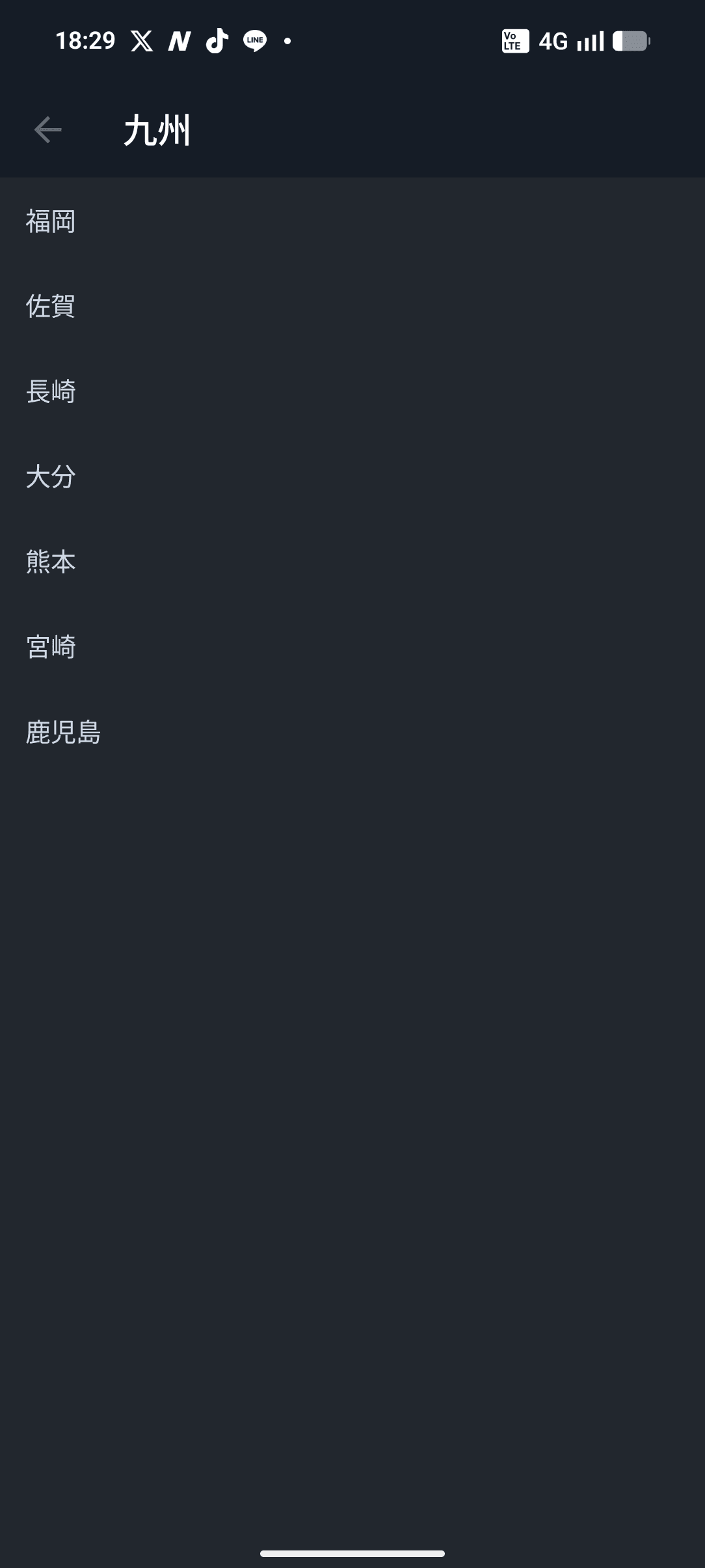
Task: Tap the 大分 list item
Action: (51, 477)
